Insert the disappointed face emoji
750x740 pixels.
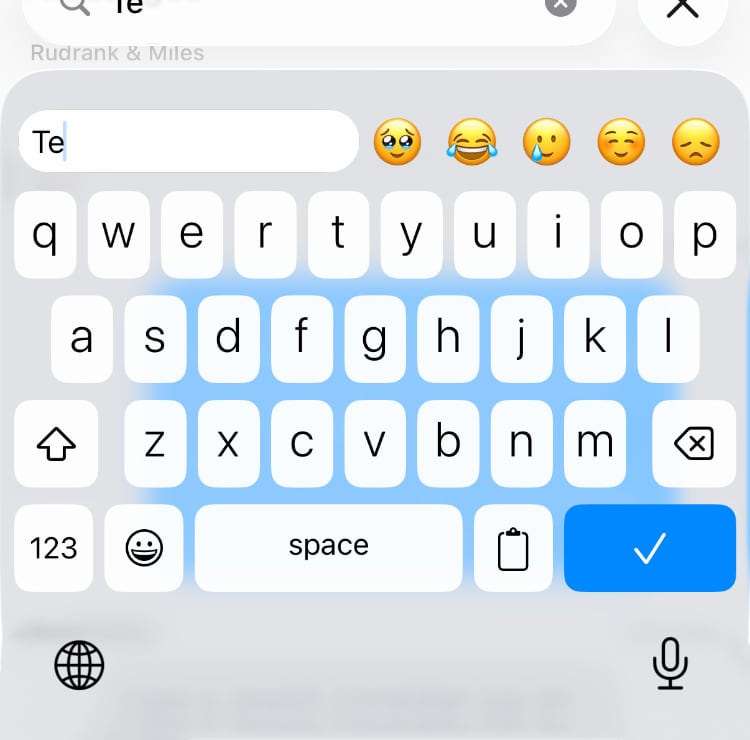[696, 142]
